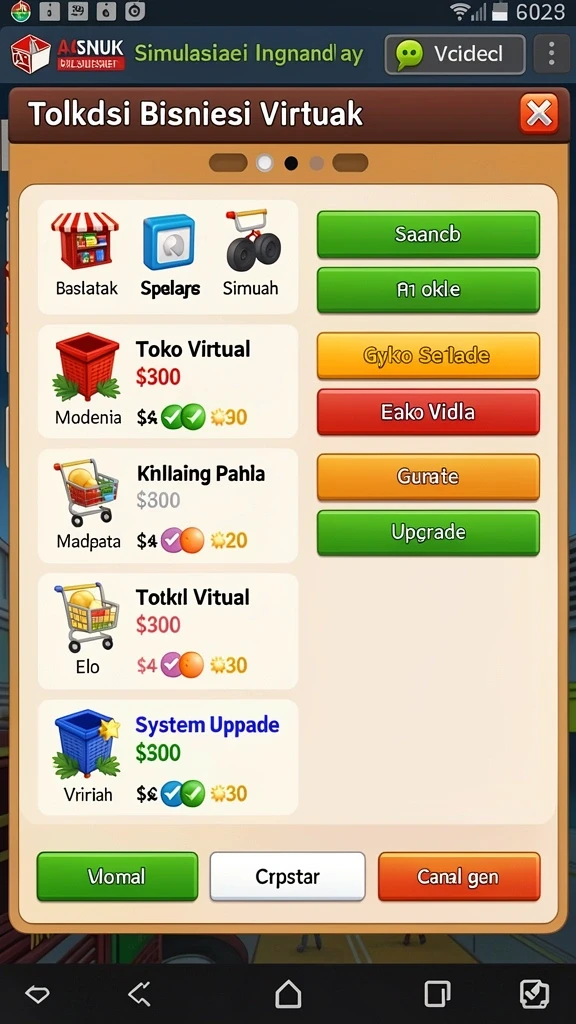576x1024 pixels.
Task: Go to the home screen
Action: (288, 995)
